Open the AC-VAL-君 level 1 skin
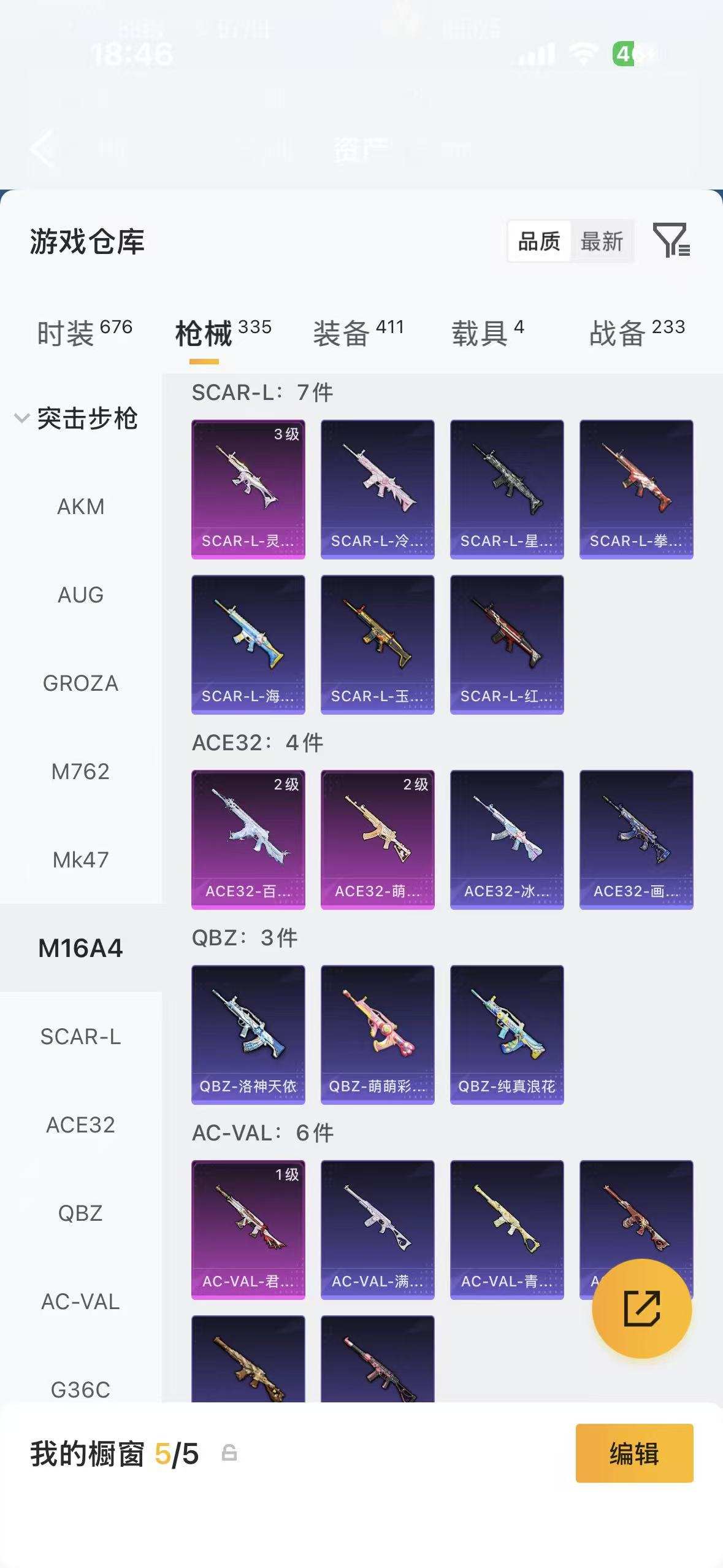Viewport: 723px width, 1568px height. point(248,1230)
